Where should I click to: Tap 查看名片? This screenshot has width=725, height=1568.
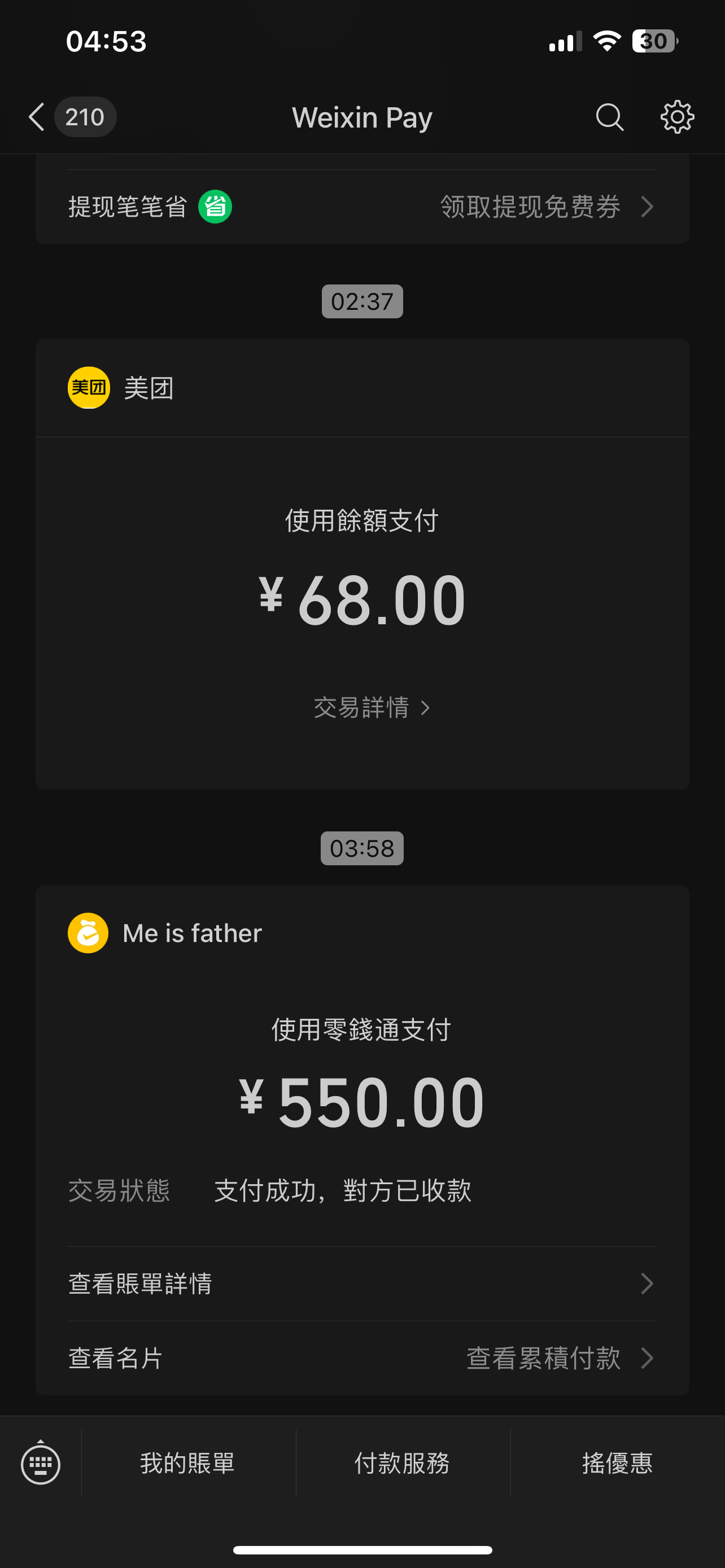116,1358
